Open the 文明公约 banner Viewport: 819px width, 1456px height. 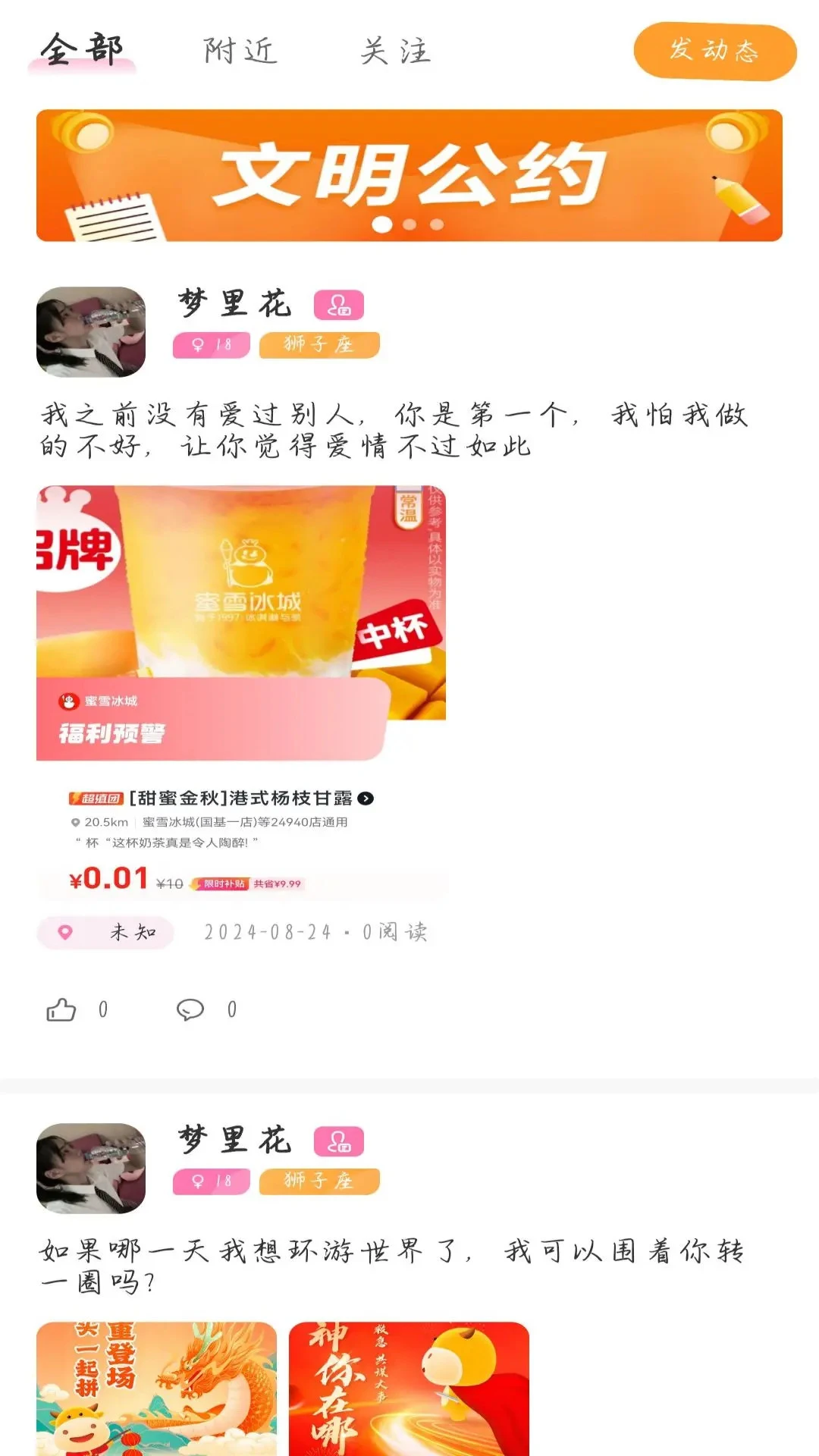(409, 175)
